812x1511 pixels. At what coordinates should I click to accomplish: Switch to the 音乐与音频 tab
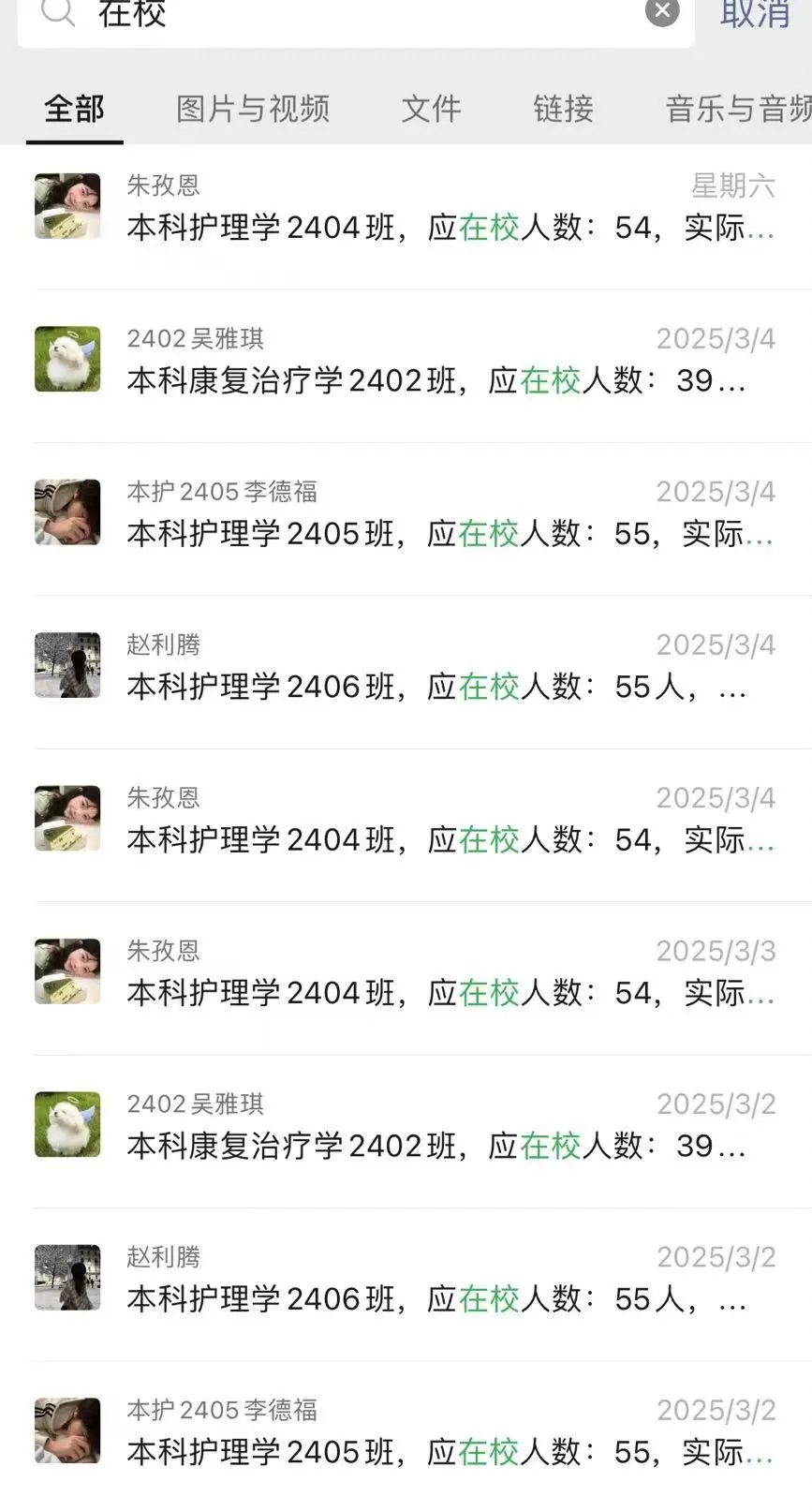[737, 110]
